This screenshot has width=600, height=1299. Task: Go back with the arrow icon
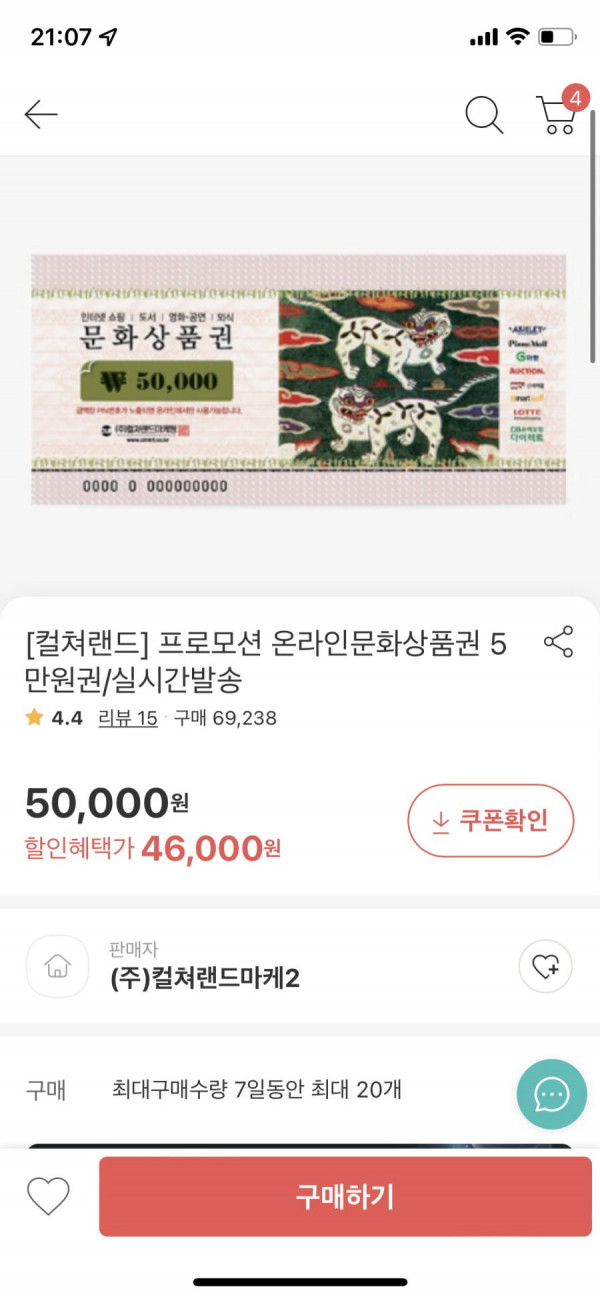coord(41,115)
